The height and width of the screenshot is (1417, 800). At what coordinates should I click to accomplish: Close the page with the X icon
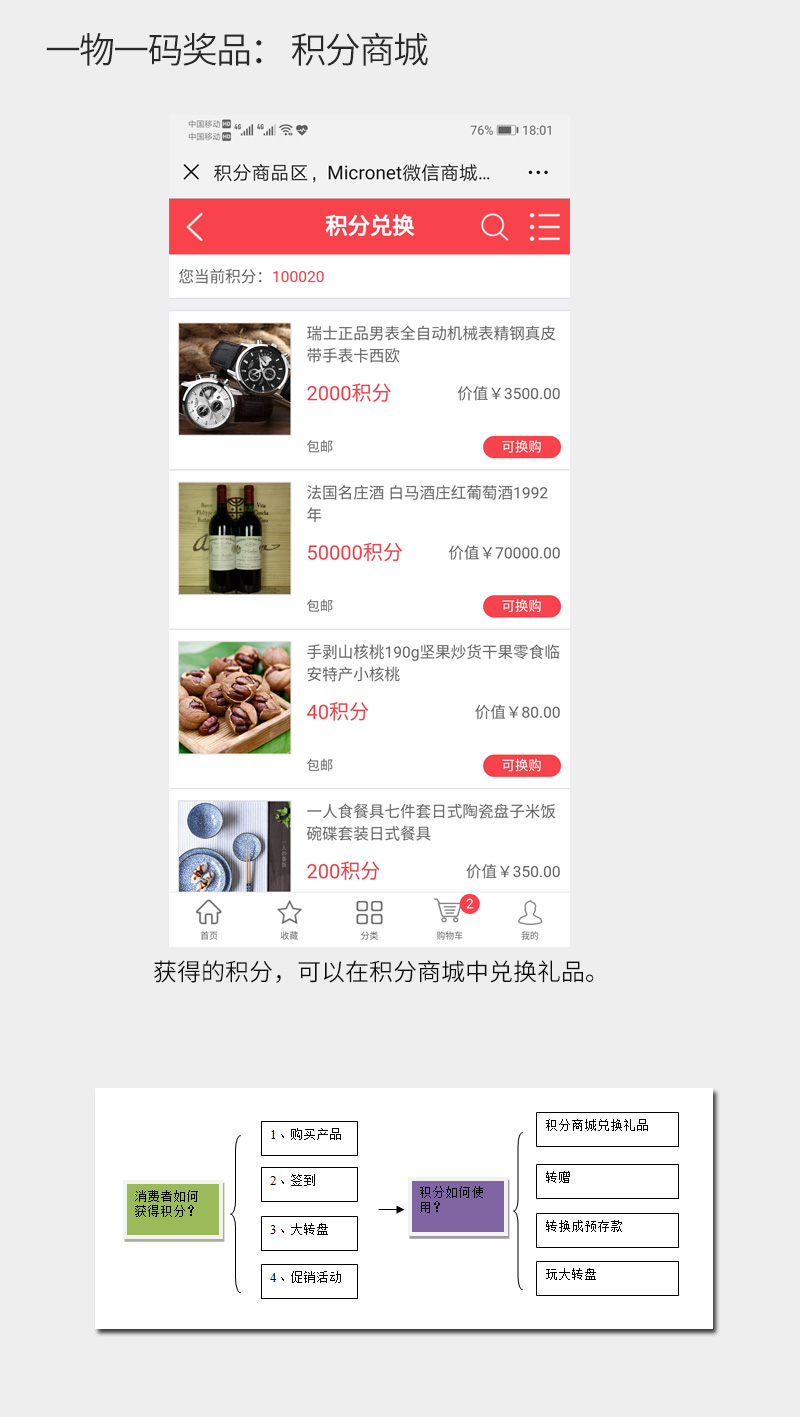click(x=191, y=172)
